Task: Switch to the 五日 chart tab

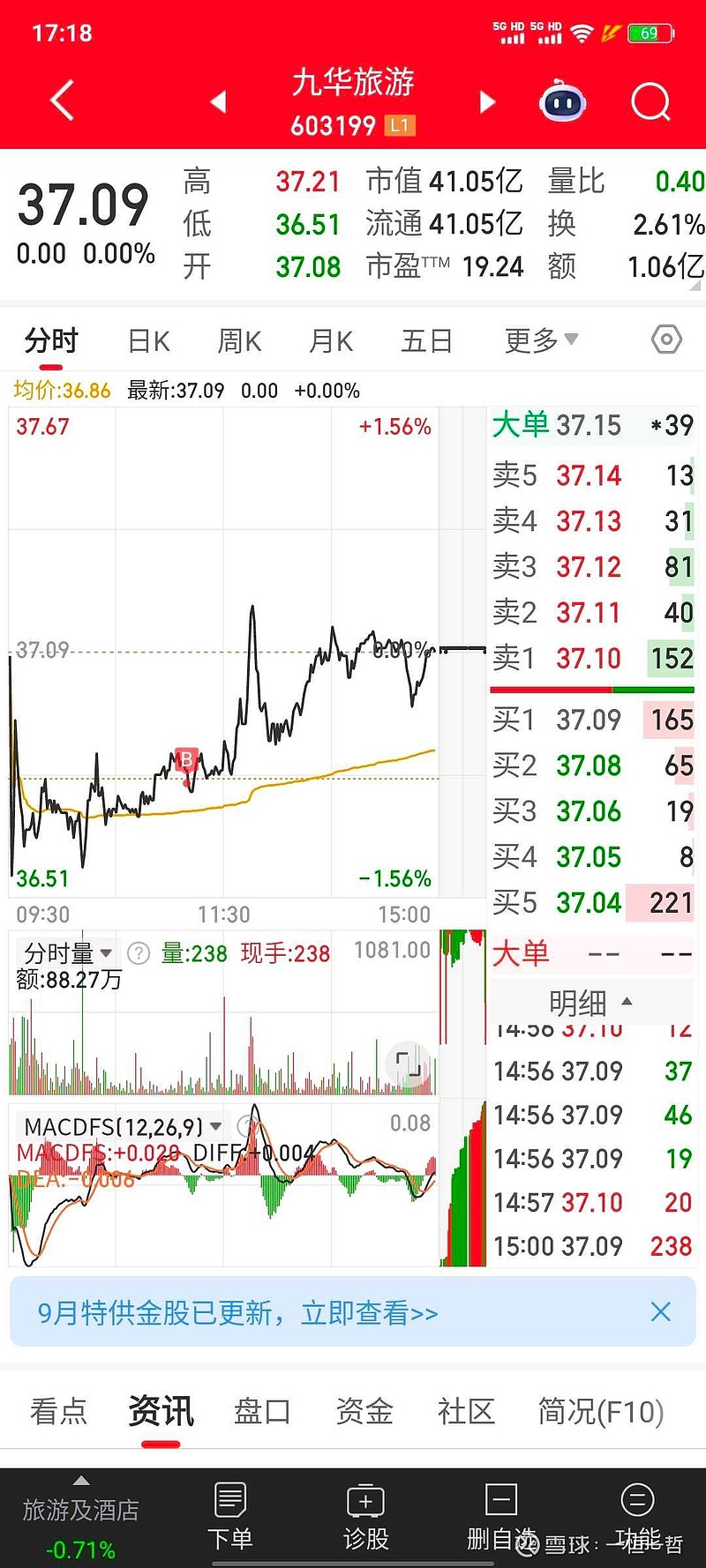Action: click(x=426, y=340)
